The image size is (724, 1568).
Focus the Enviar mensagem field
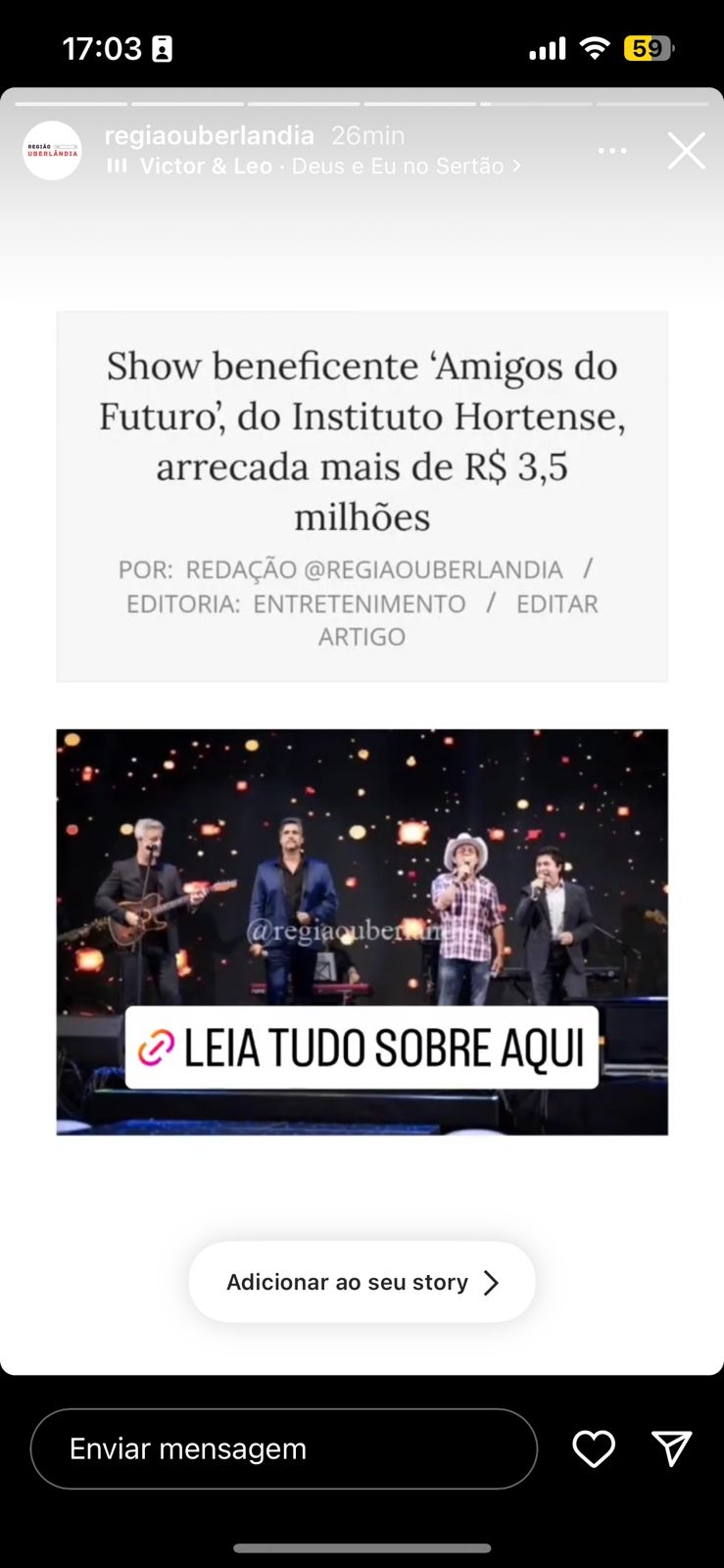pos(284,1448)
